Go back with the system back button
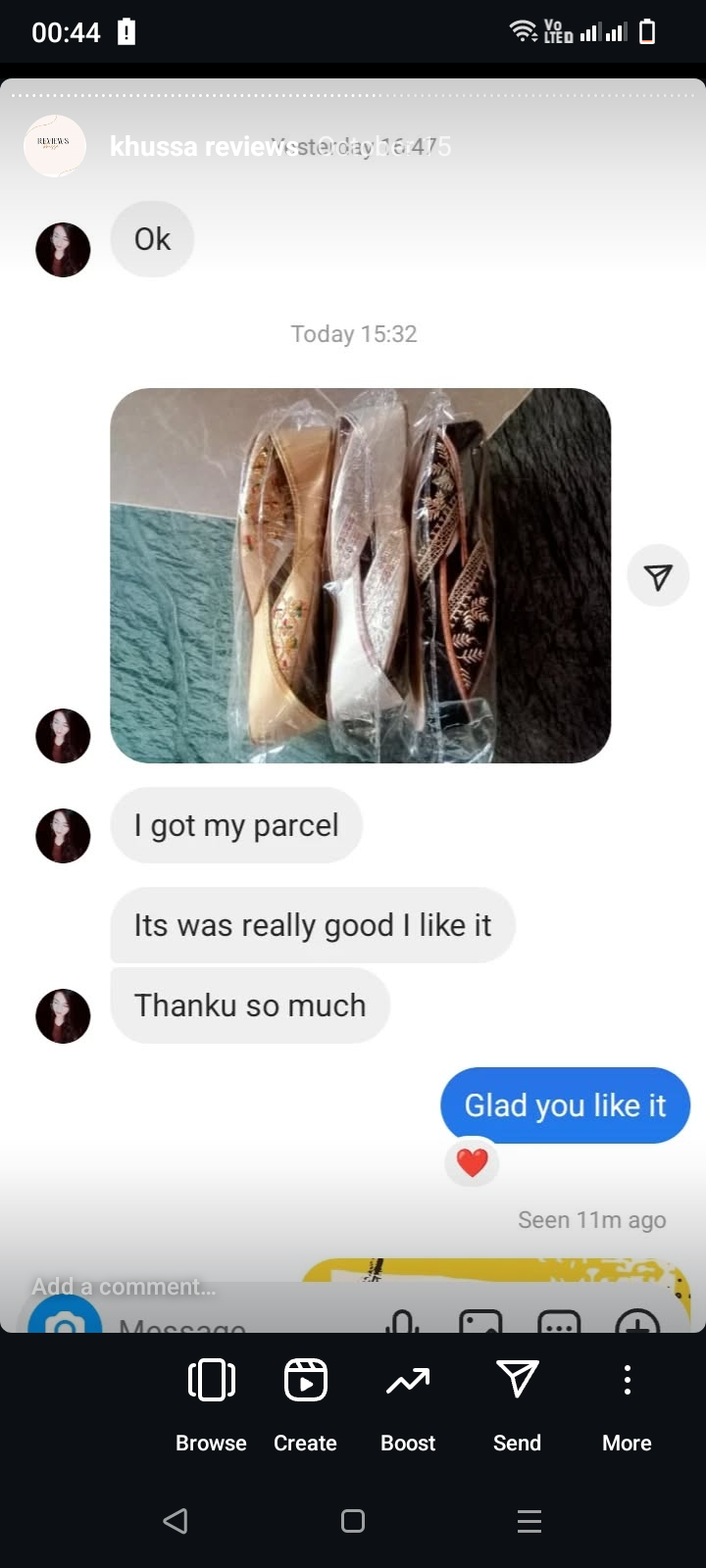The height and width of the screenshot is (1568, 706). tap(176, 1520)
